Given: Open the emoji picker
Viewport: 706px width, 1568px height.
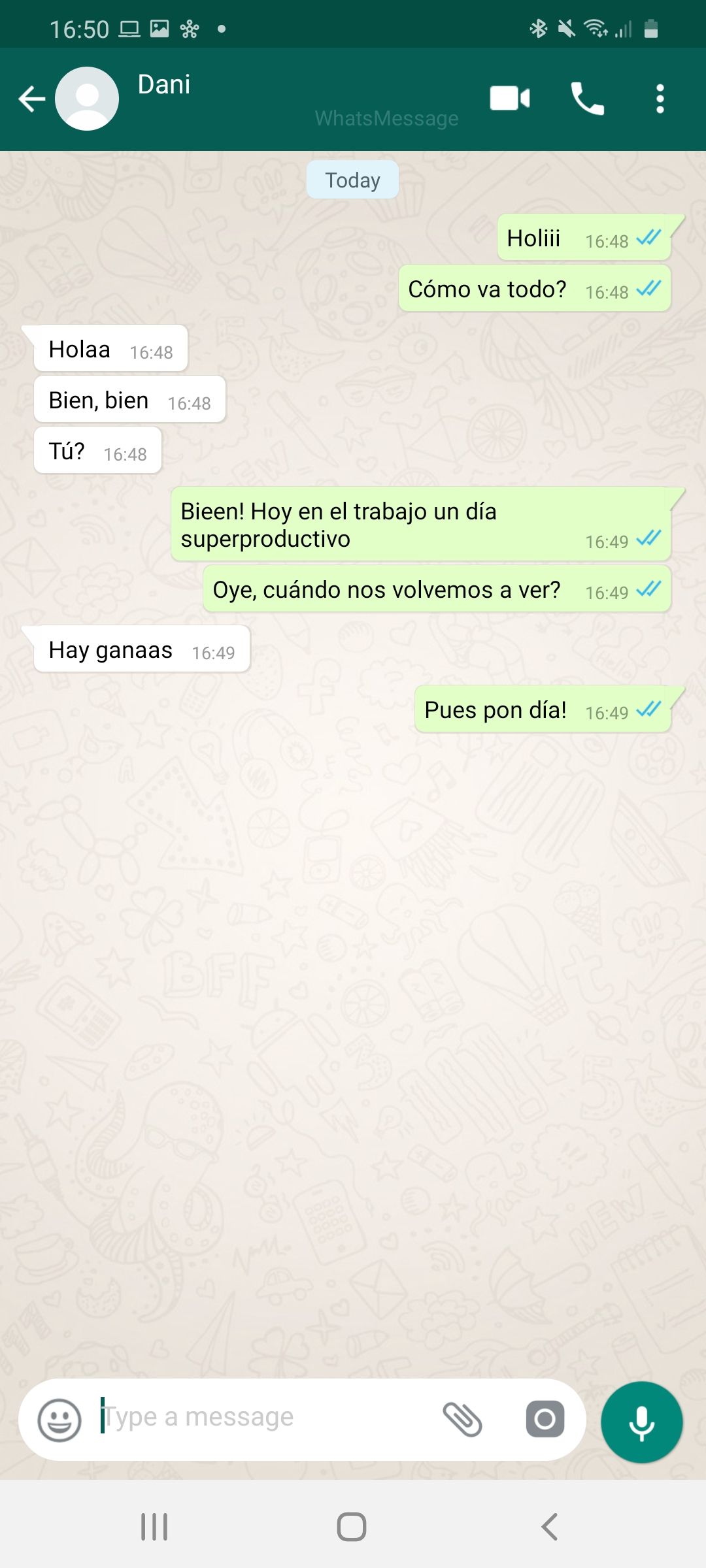Looking at the screenshot, I should 59,1419.
